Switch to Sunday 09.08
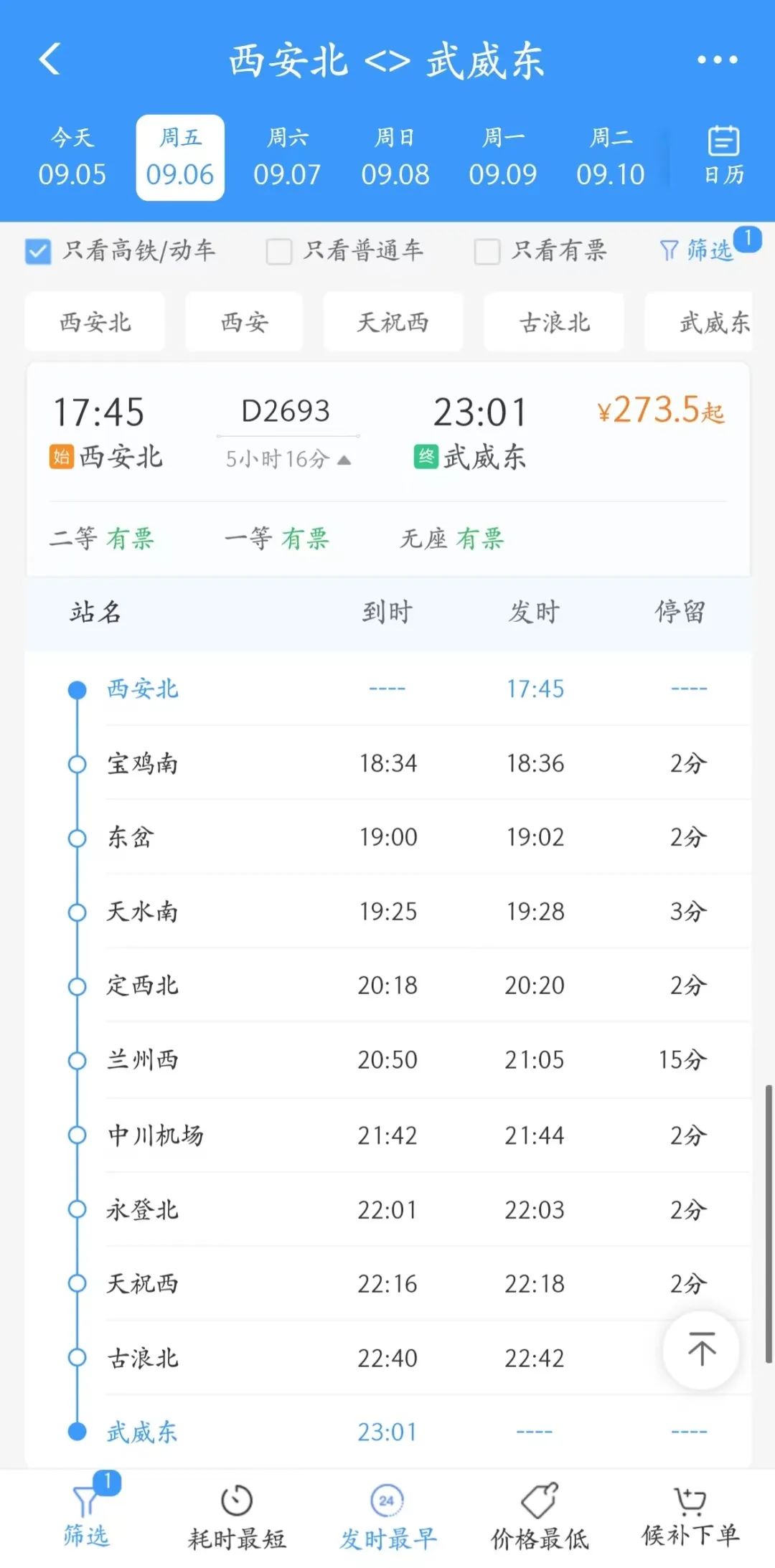The width and height of the screenshot is (775, 1568). pyautogui.click(x=395, y=158)
